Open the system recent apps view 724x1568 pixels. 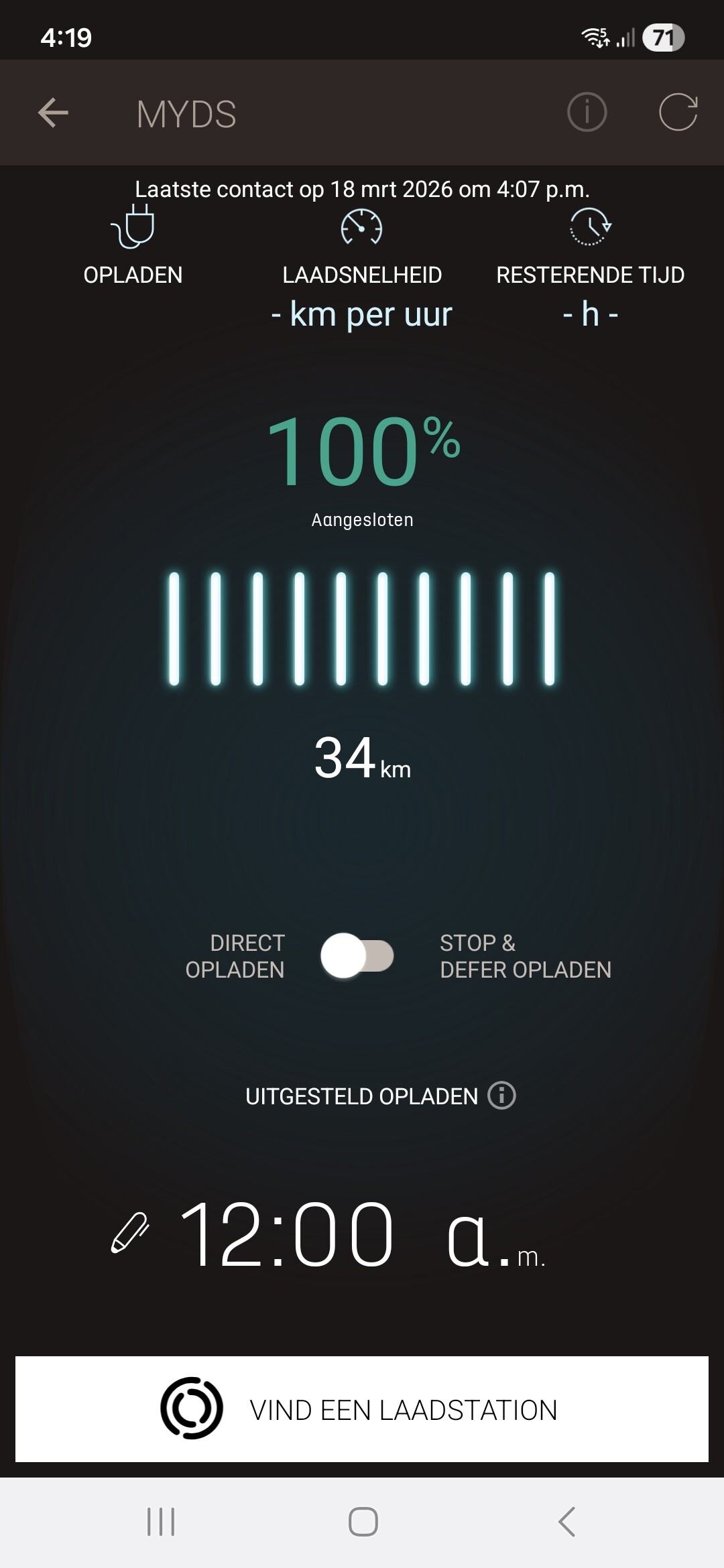click(161, 1521)
